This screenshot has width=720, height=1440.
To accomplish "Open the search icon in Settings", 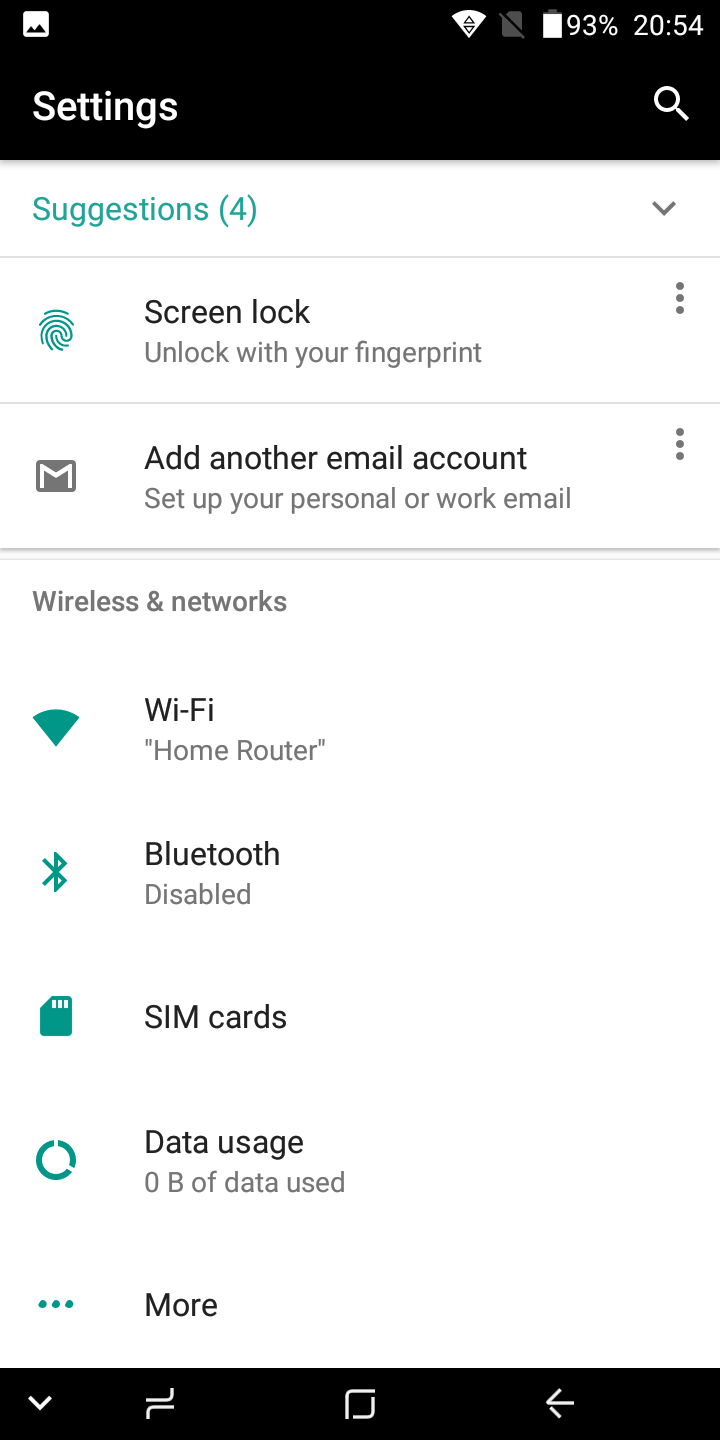I will pyautogui.click(x=671, y=104).
